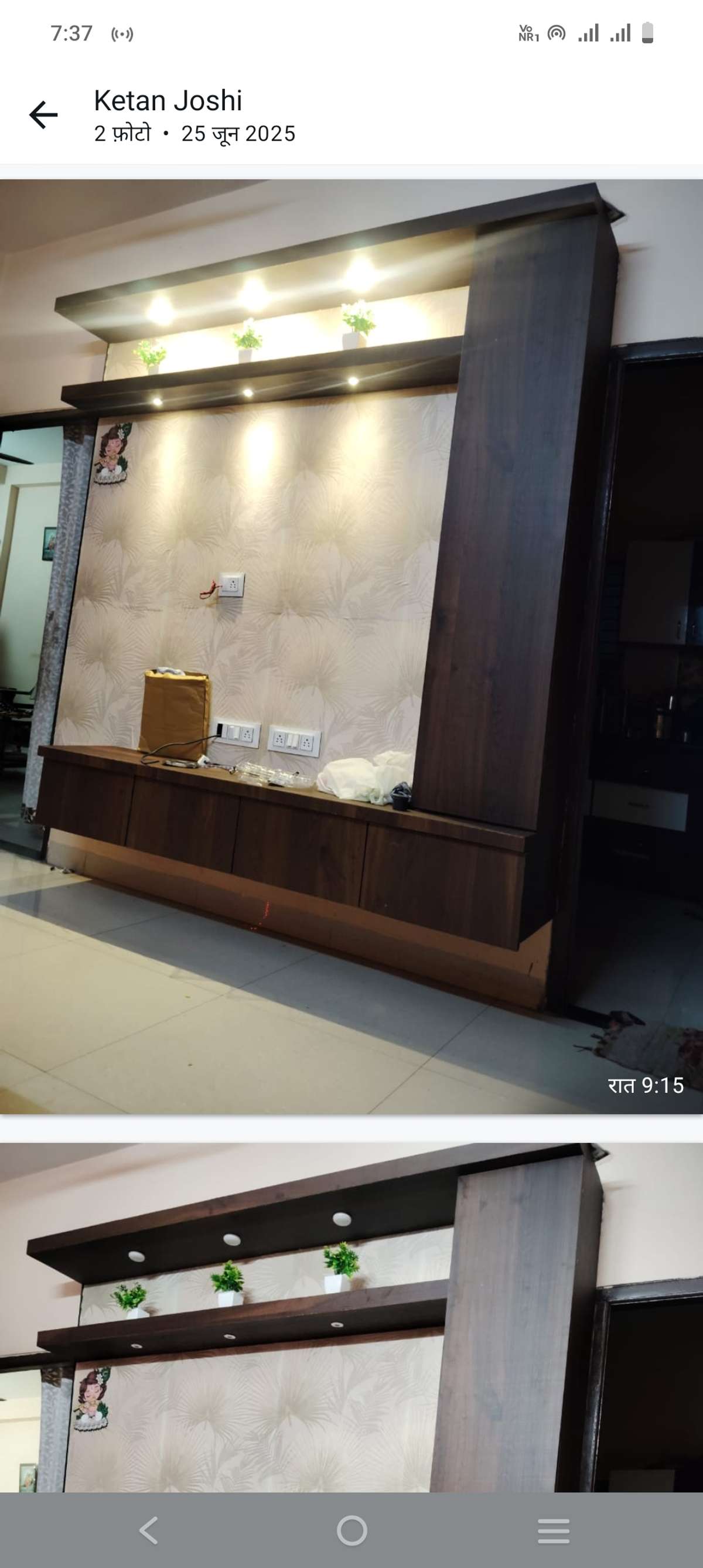
Task: Go back from Ketan Joshi's photos
Action: pyautogui.click(x=43, y=115)
